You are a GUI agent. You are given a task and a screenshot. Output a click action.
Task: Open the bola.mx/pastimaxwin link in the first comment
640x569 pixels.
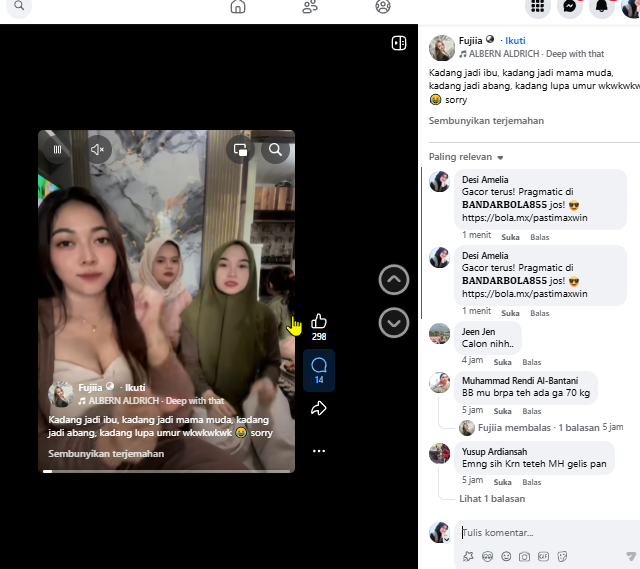524,218
